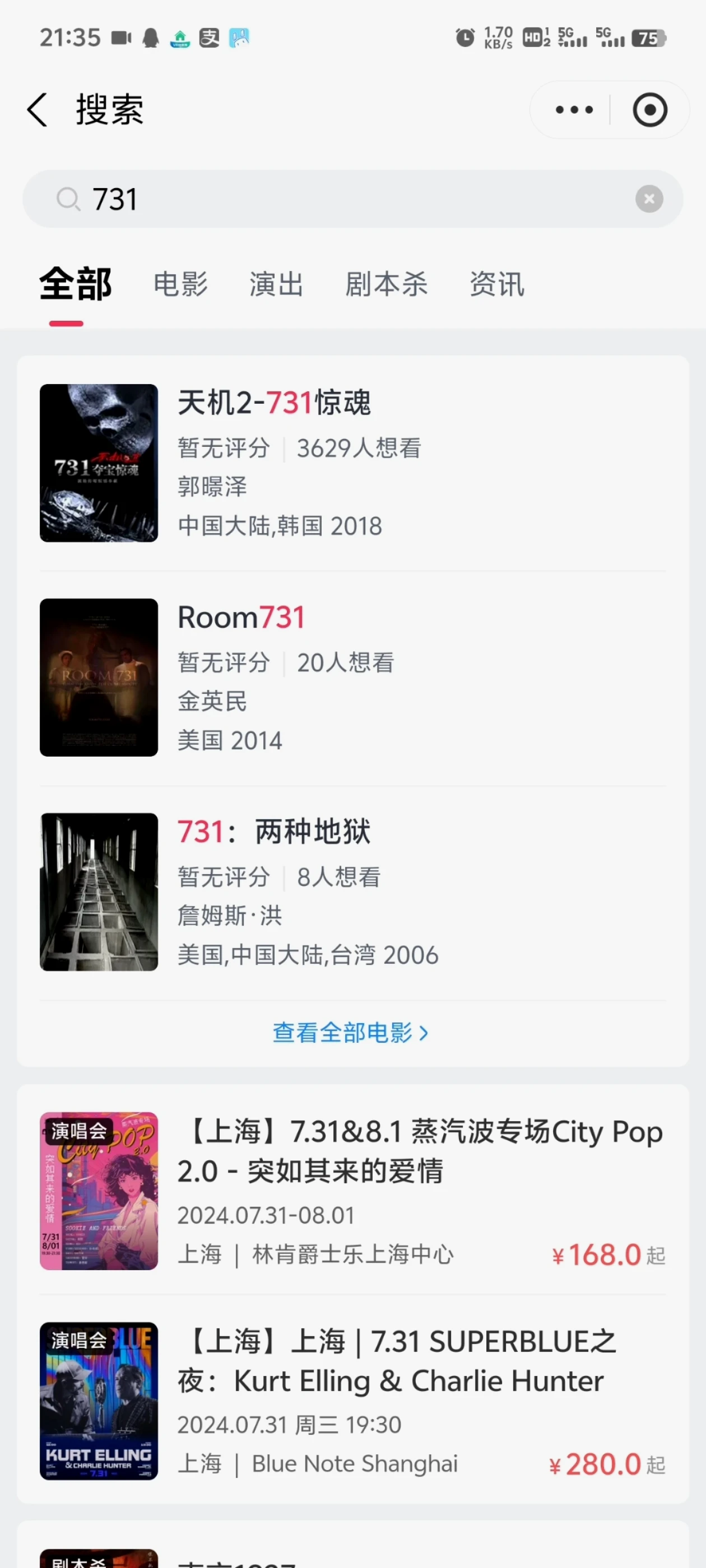Screen dimensions: 706x1568
Task: Clear the 731 search text
Action: tap(649, 199)
